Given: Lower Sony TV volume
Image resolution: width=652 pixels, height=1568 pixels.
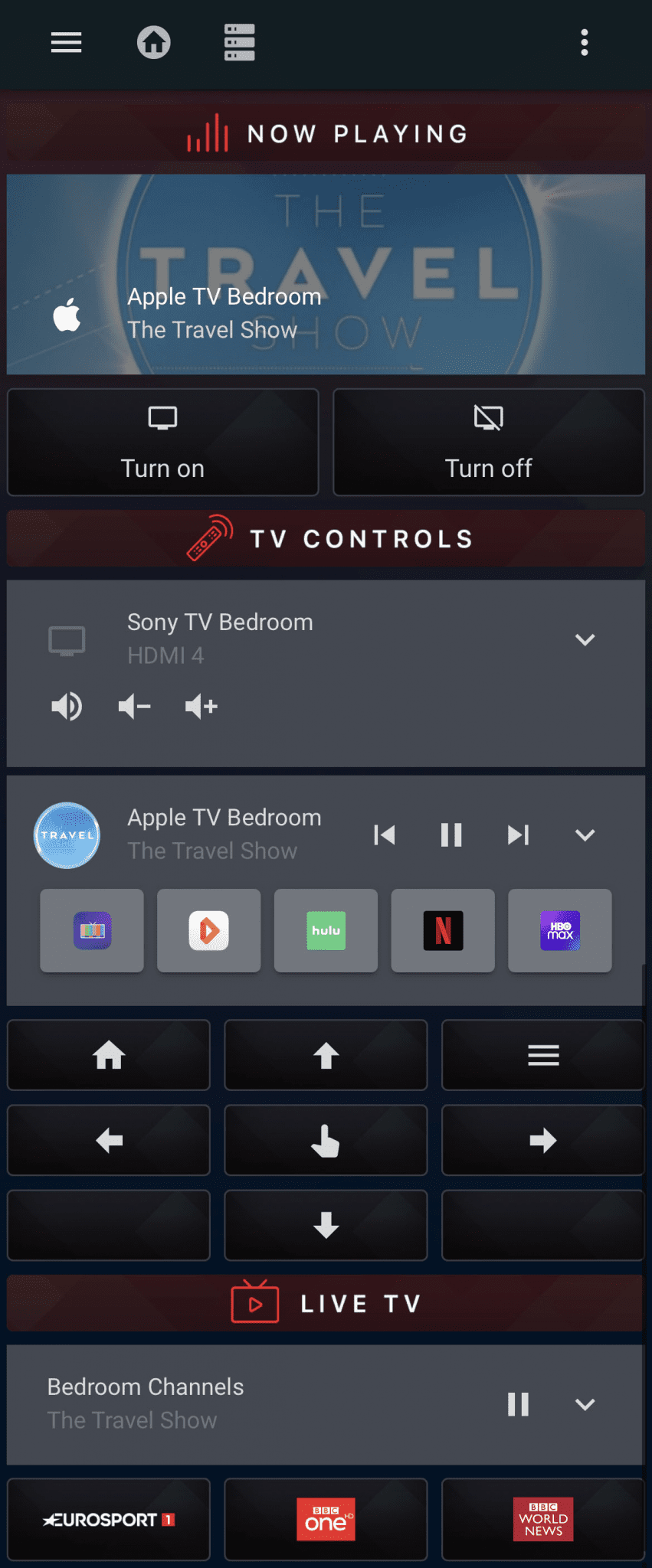Looking at the screenshot, I should click(134, 706).
